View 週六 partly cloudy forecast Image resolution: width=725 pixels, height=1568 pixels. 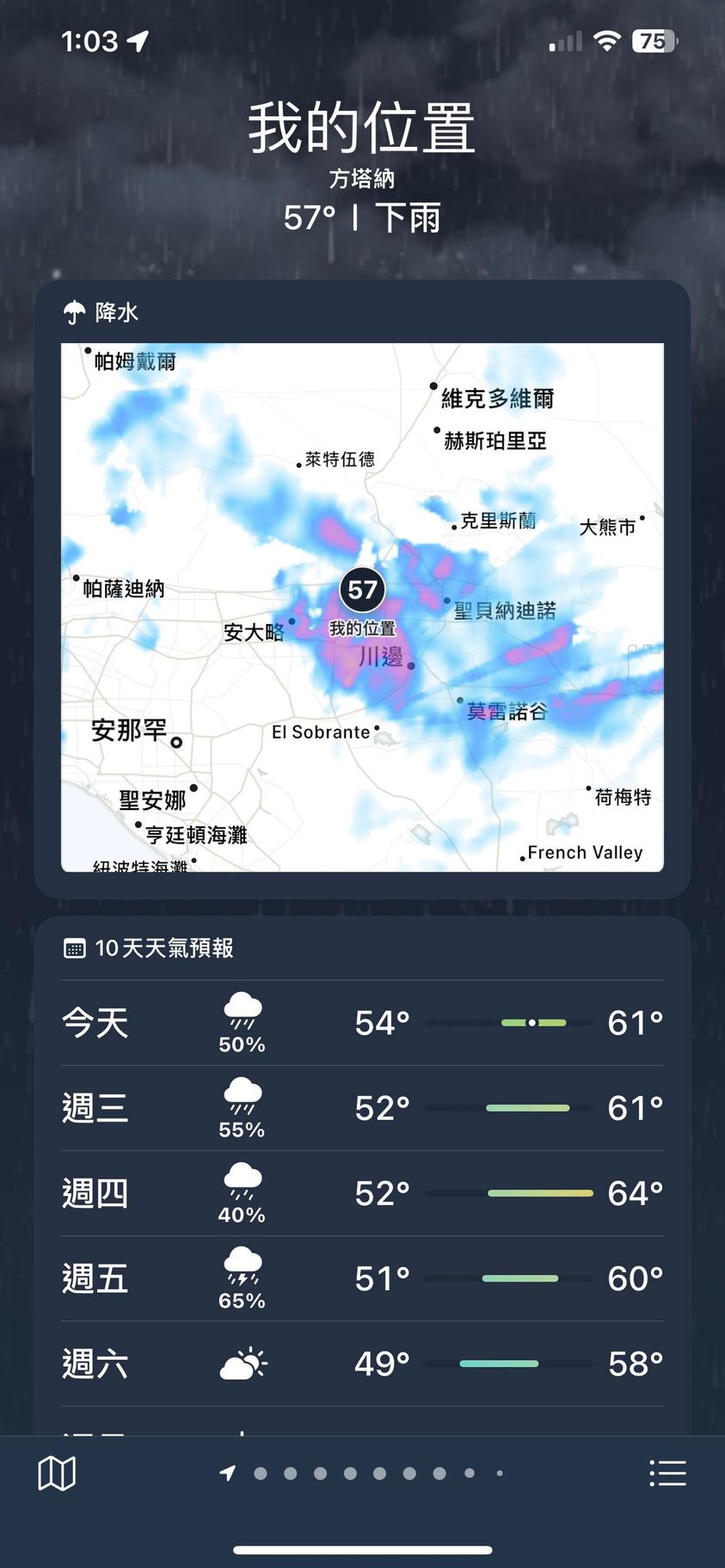[x=362, y=1363]
